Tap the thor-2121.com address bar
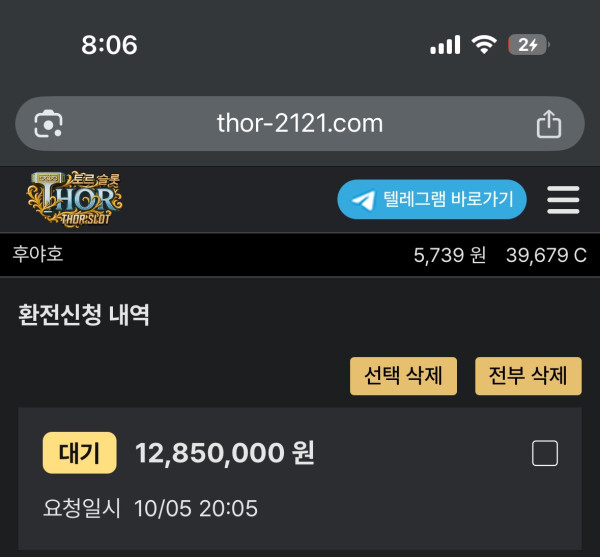Screen dimensions: 600x557 [x=299, y=124]
